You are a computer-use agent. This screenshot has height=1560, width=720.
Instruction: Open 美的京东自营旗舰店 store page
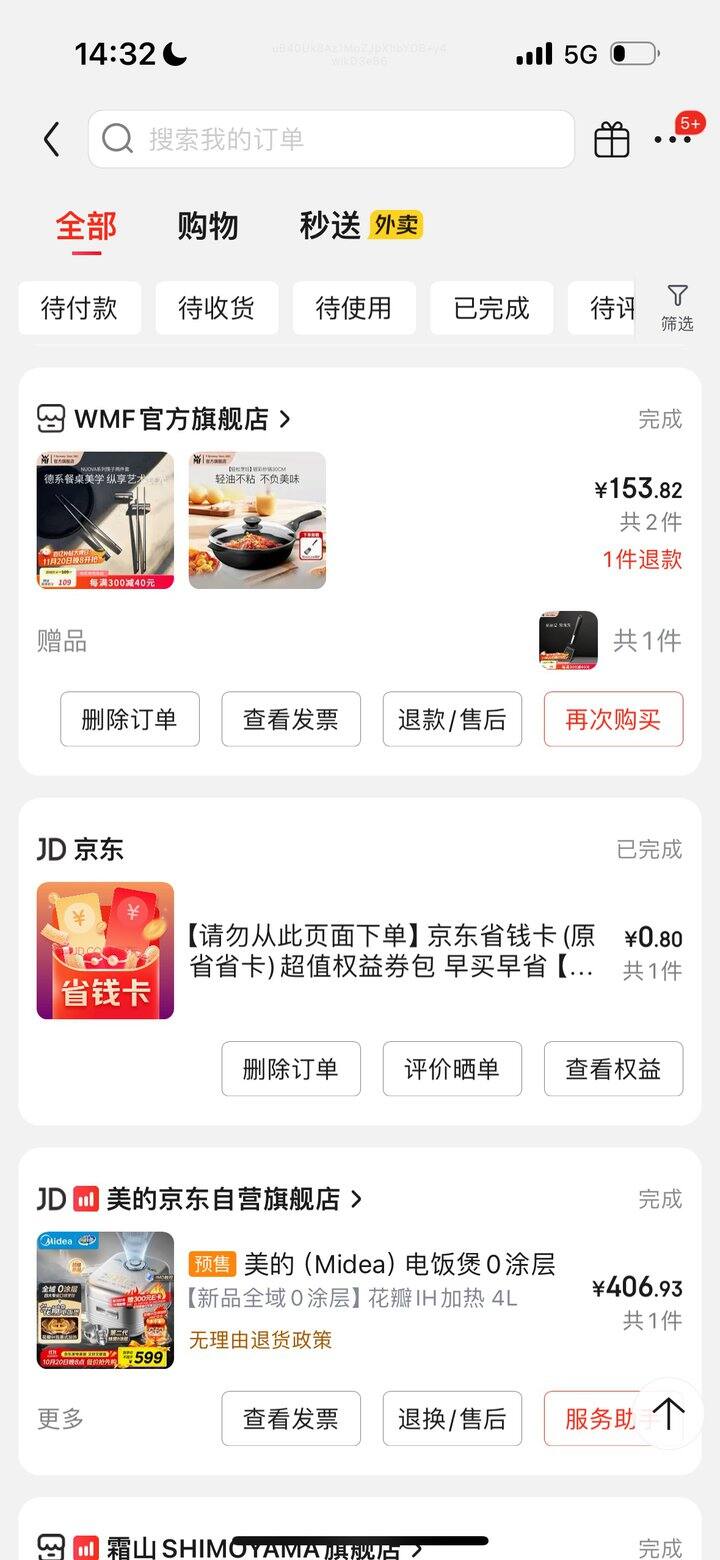[x=225, y=1198]
